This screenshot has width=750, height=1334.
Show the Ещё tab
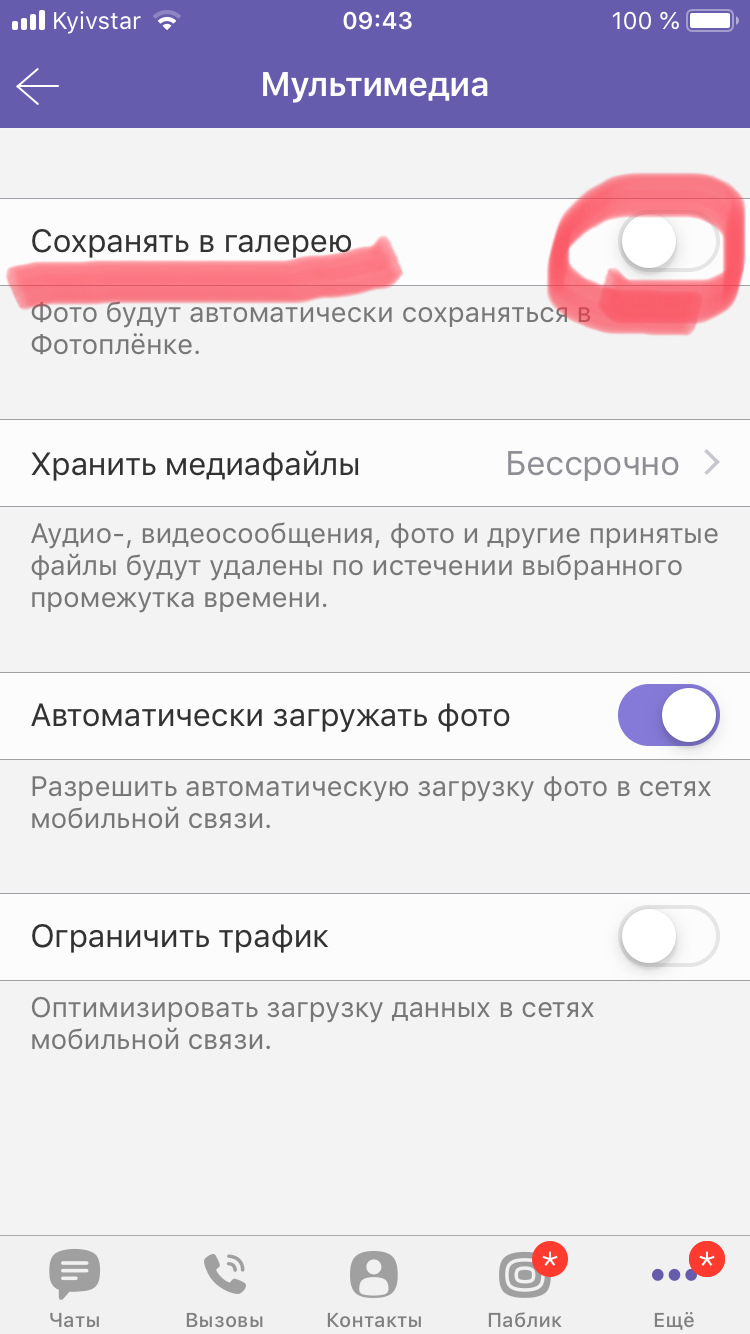[x=674, y=1286]
